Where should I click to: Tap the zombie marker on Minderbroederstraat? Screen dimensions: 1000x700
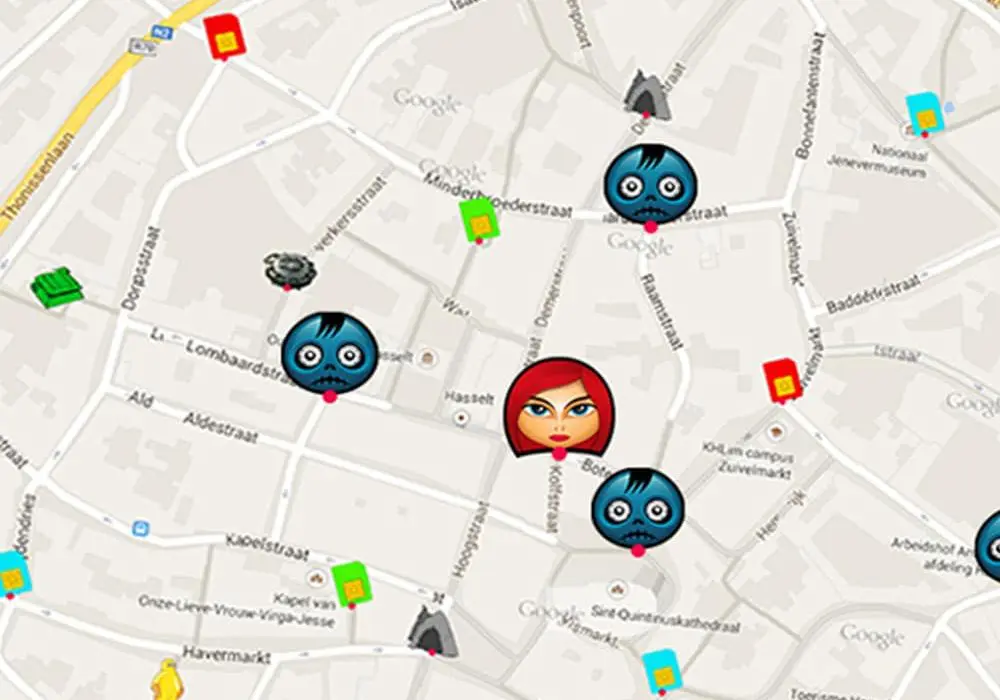(x=651, y=184)
